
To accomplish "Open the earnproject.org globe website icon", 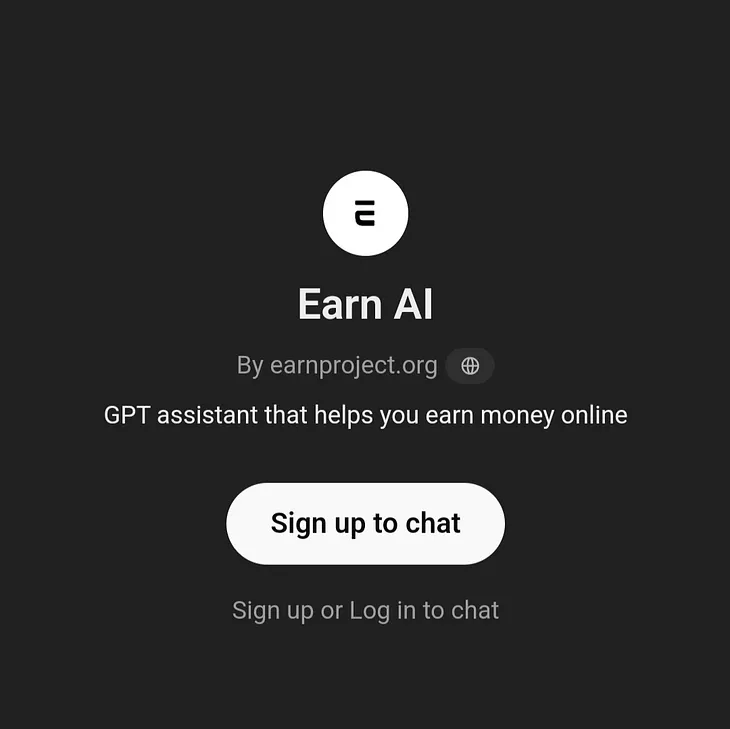I will pos(470,366).
